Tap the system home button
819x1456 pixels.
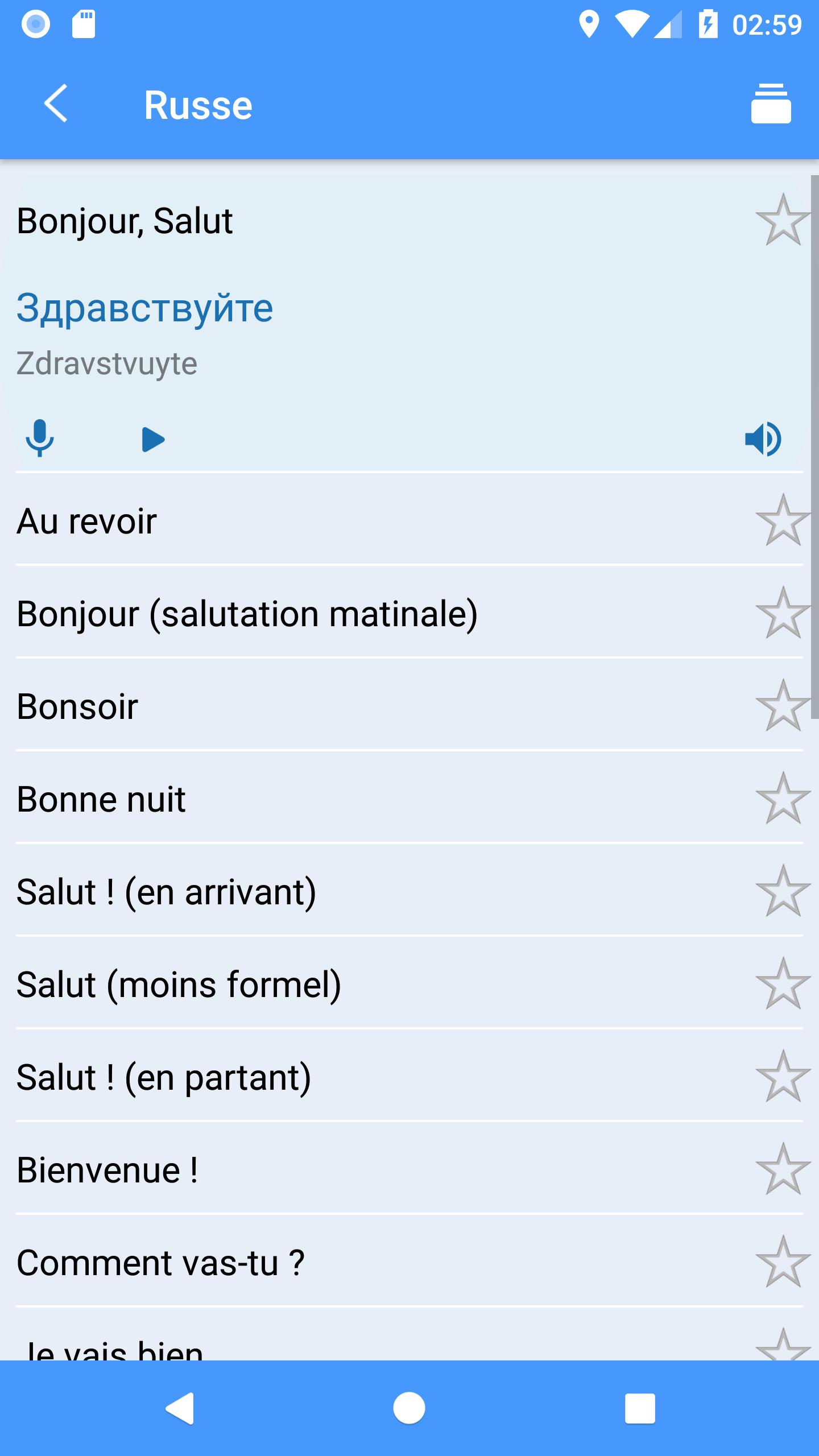[409, 1408]
